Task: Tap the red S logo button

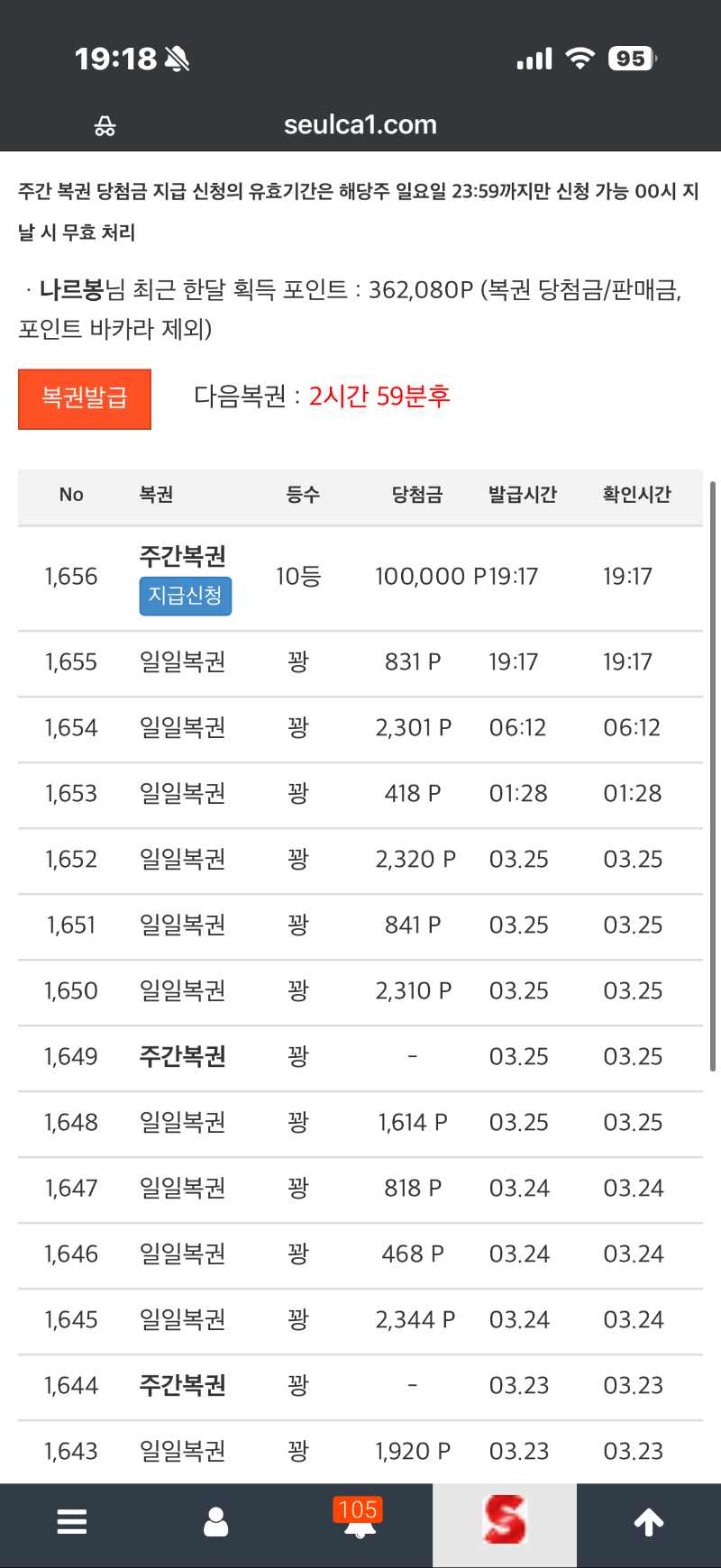Action: pos(505,1522)
